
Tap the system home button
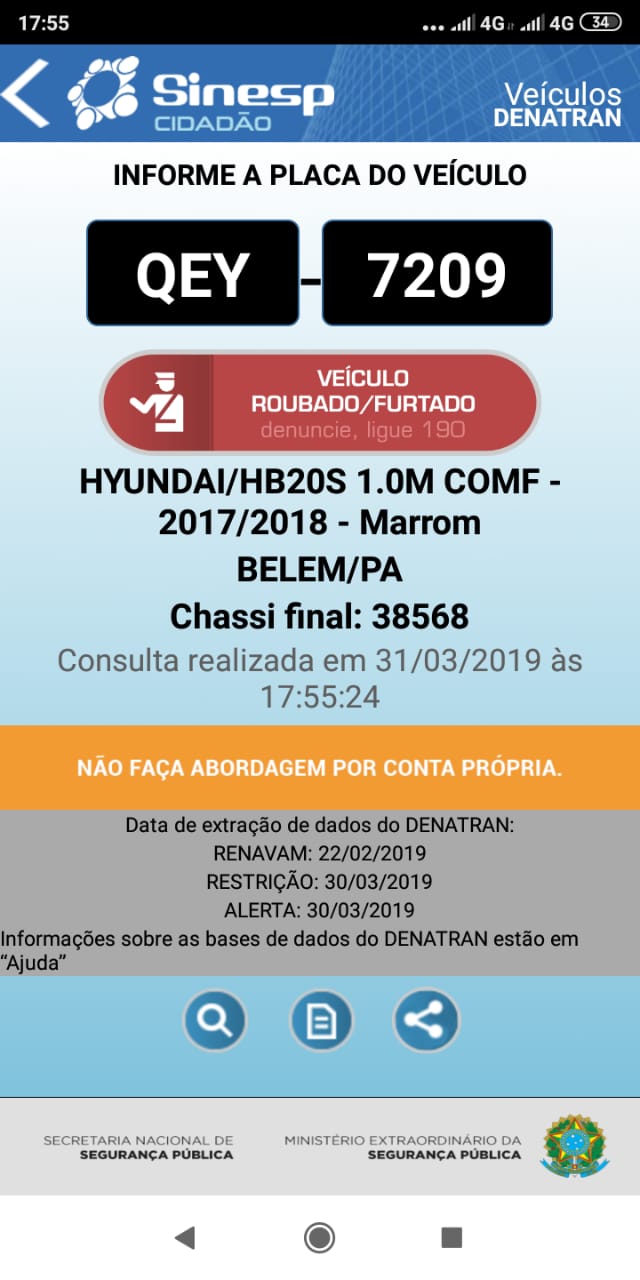tap(319, 1238)
